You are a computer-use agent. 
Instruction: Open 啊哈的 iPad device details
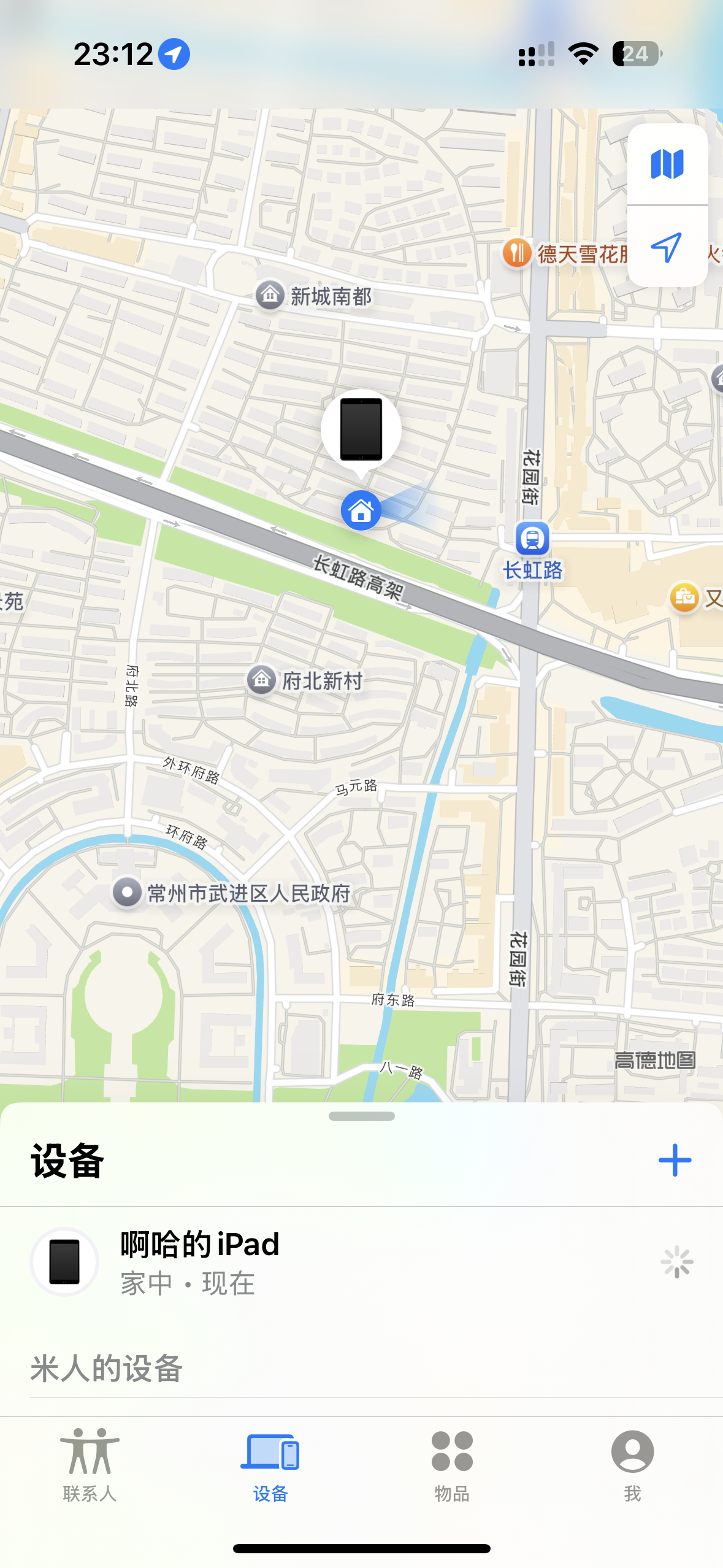click(200, 1262)
